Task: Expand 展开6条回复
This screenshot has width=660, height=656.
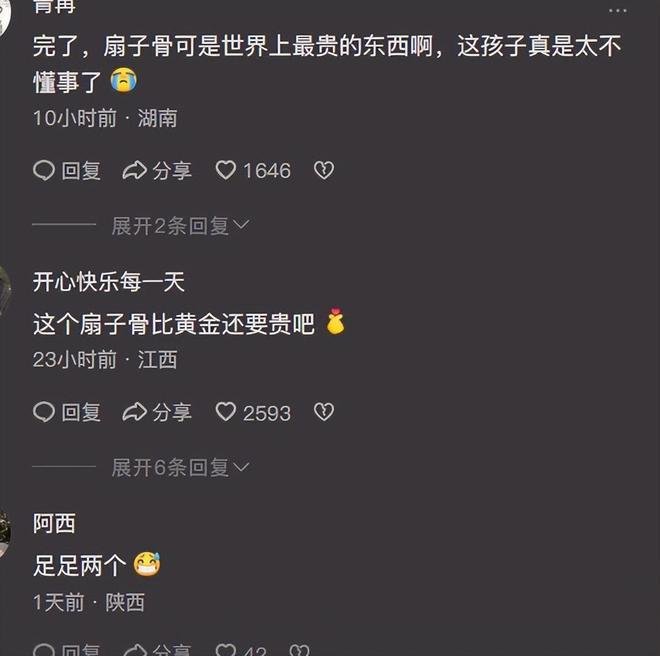Action: click(x=181, y=467)
